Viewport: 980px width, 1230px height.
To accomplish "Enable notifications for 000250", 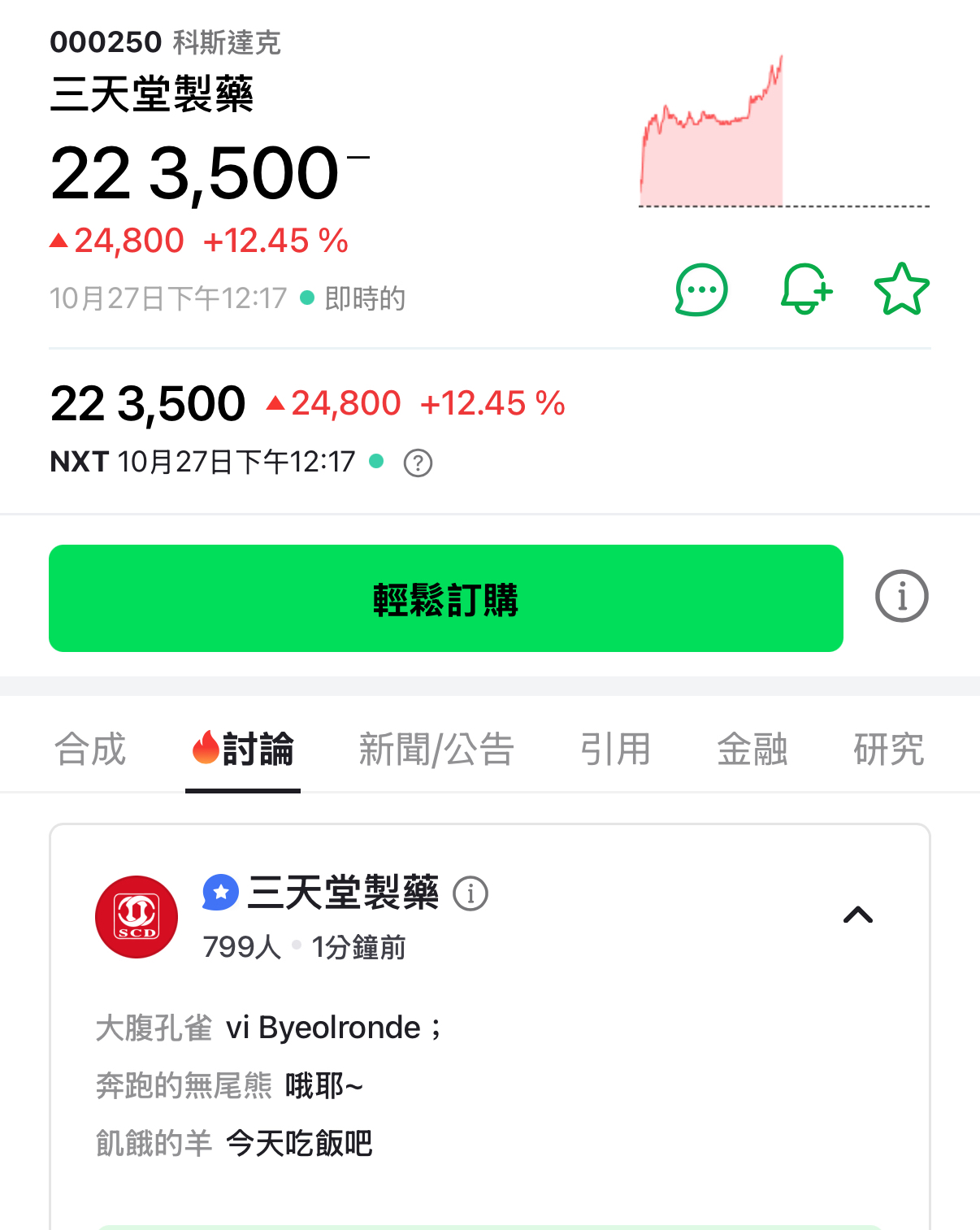I will pos(805,289).
